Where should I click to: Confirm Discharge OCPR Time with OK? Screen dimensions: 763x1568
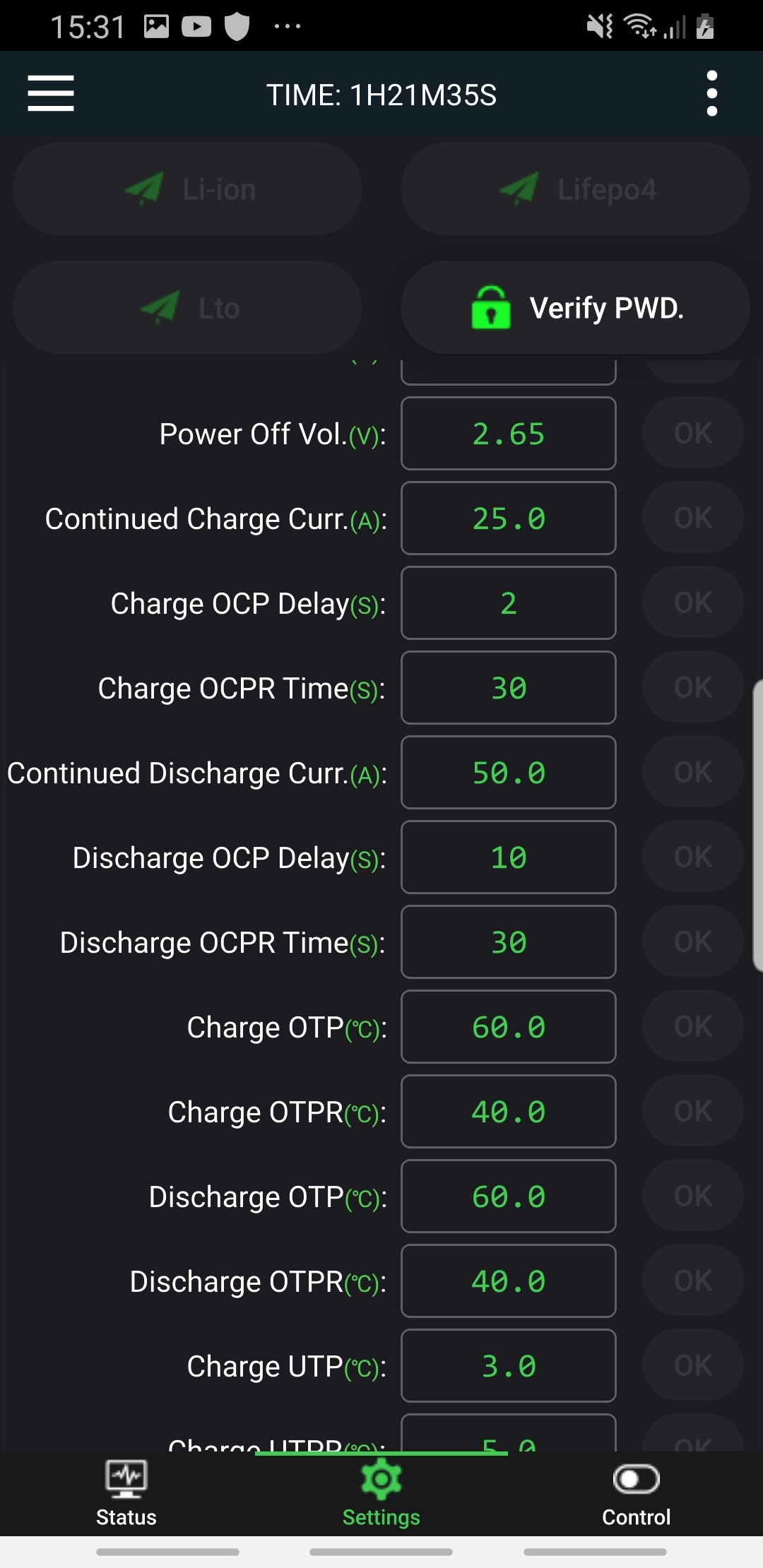[692, 942]
